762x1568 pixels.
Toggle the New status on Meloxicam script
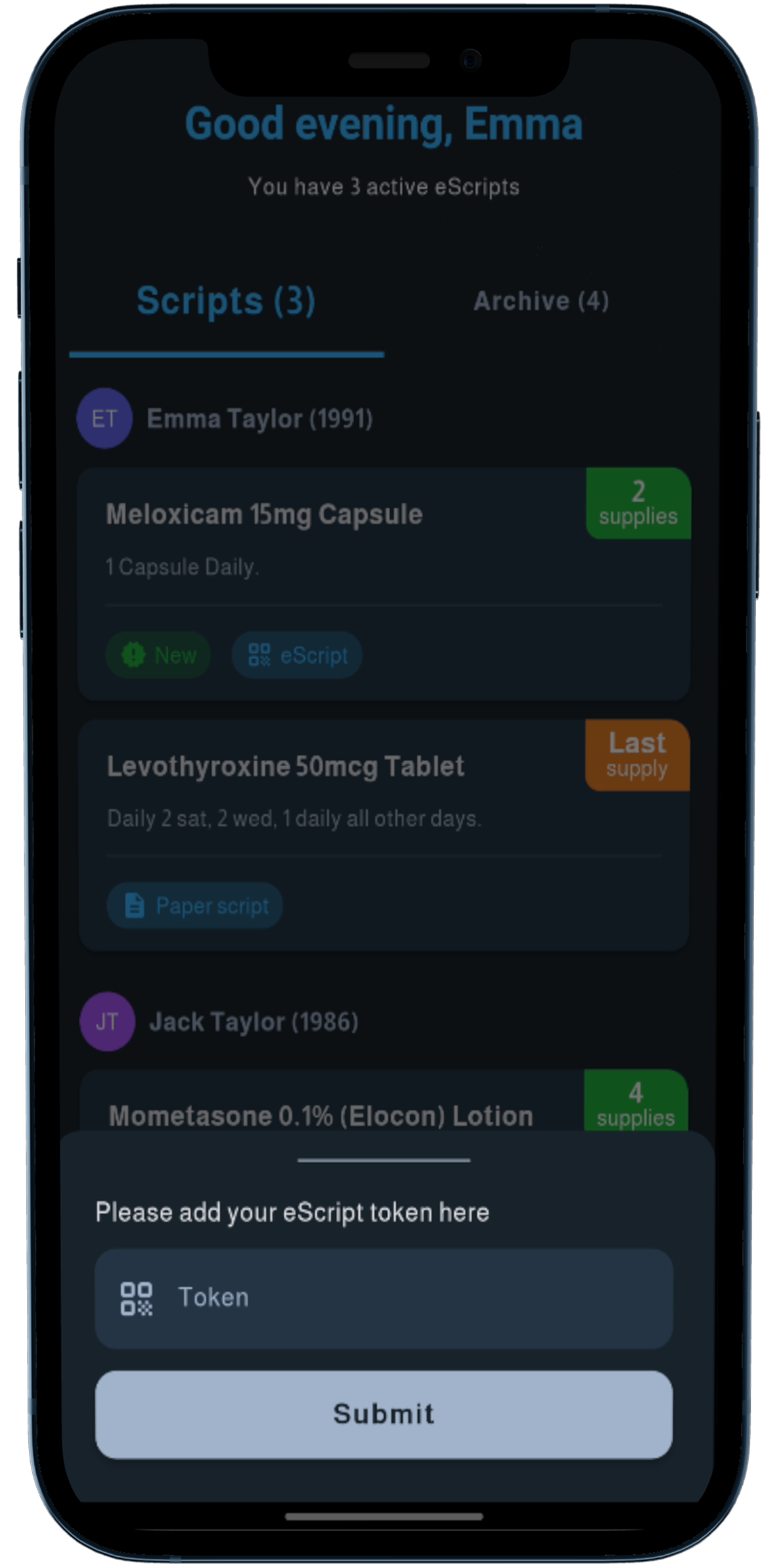158,655
